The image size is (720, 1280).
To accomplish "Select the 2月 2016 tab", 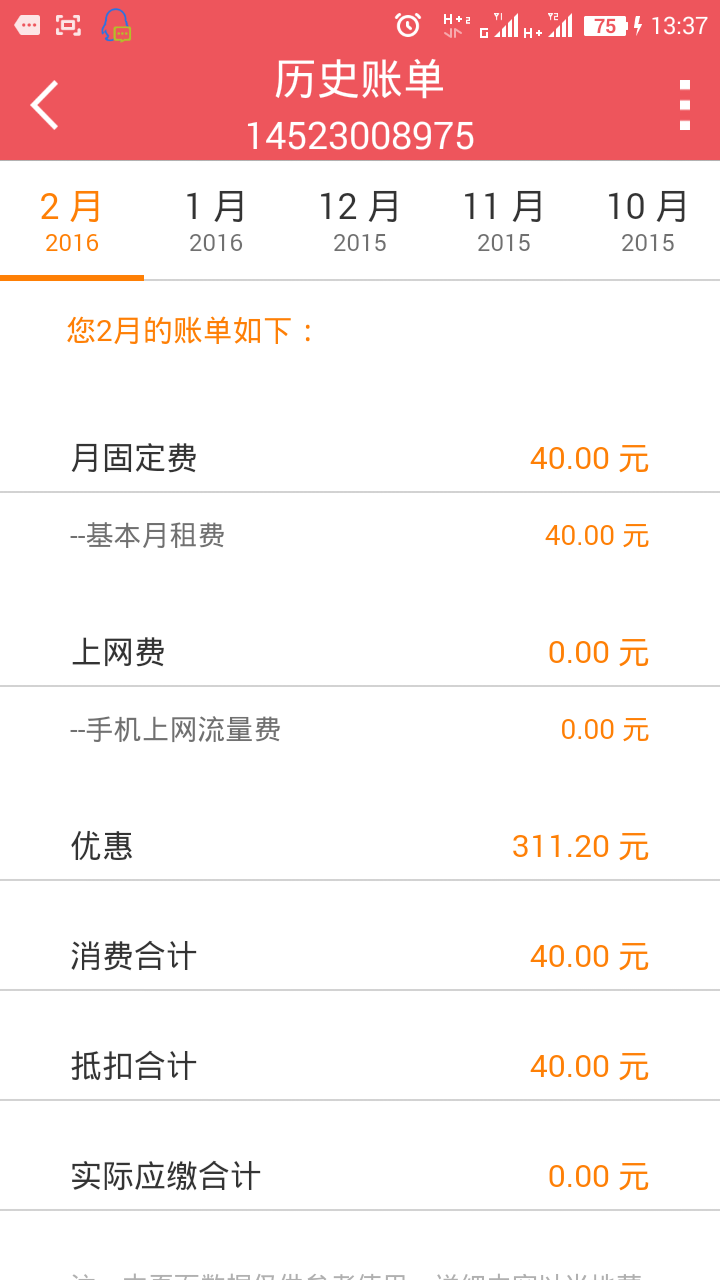I will 72,221.
